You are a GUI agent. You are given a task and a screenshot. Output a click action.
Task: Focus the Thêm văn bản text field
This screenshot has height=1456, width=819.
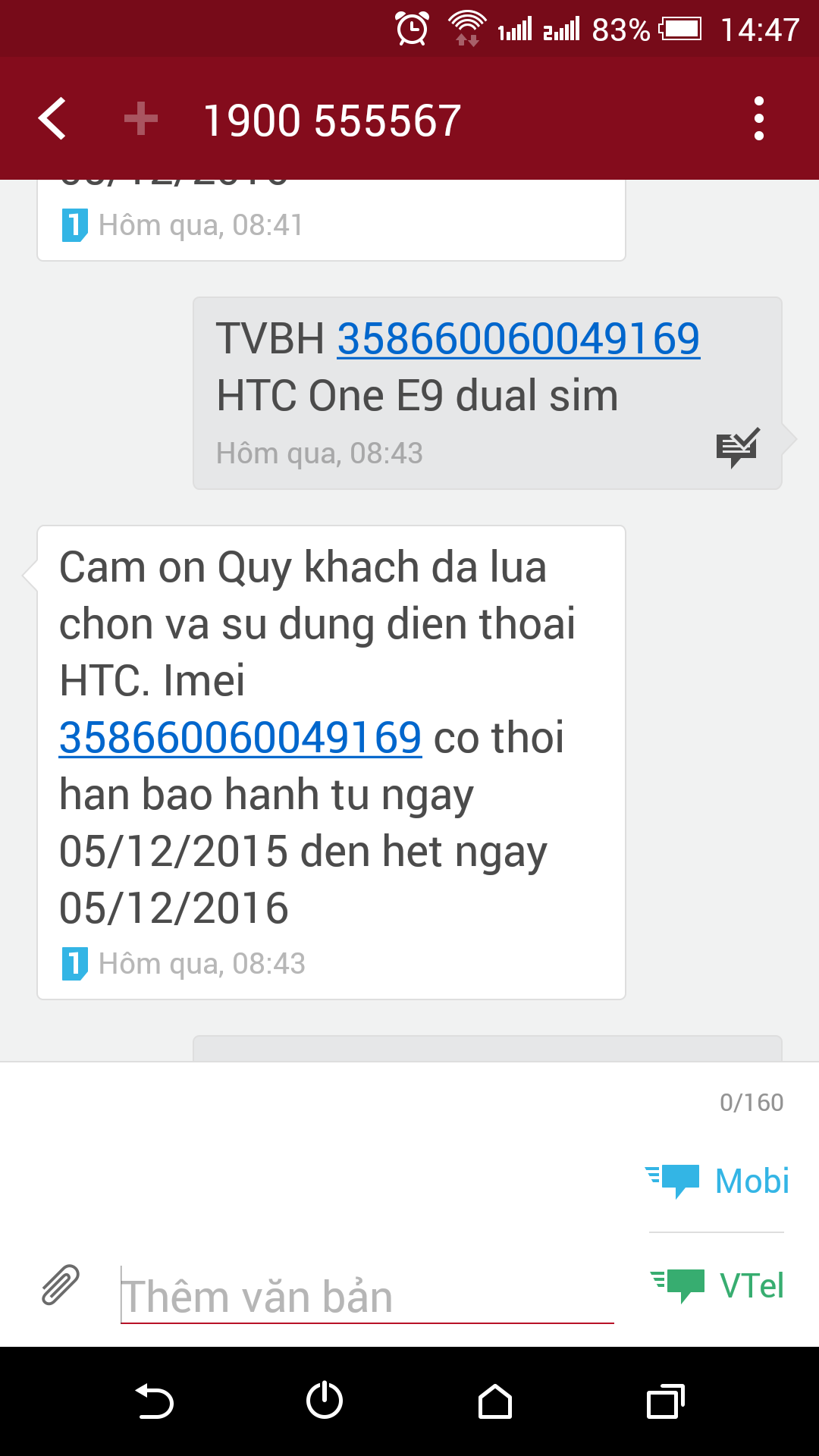[x=367, y=1295]
